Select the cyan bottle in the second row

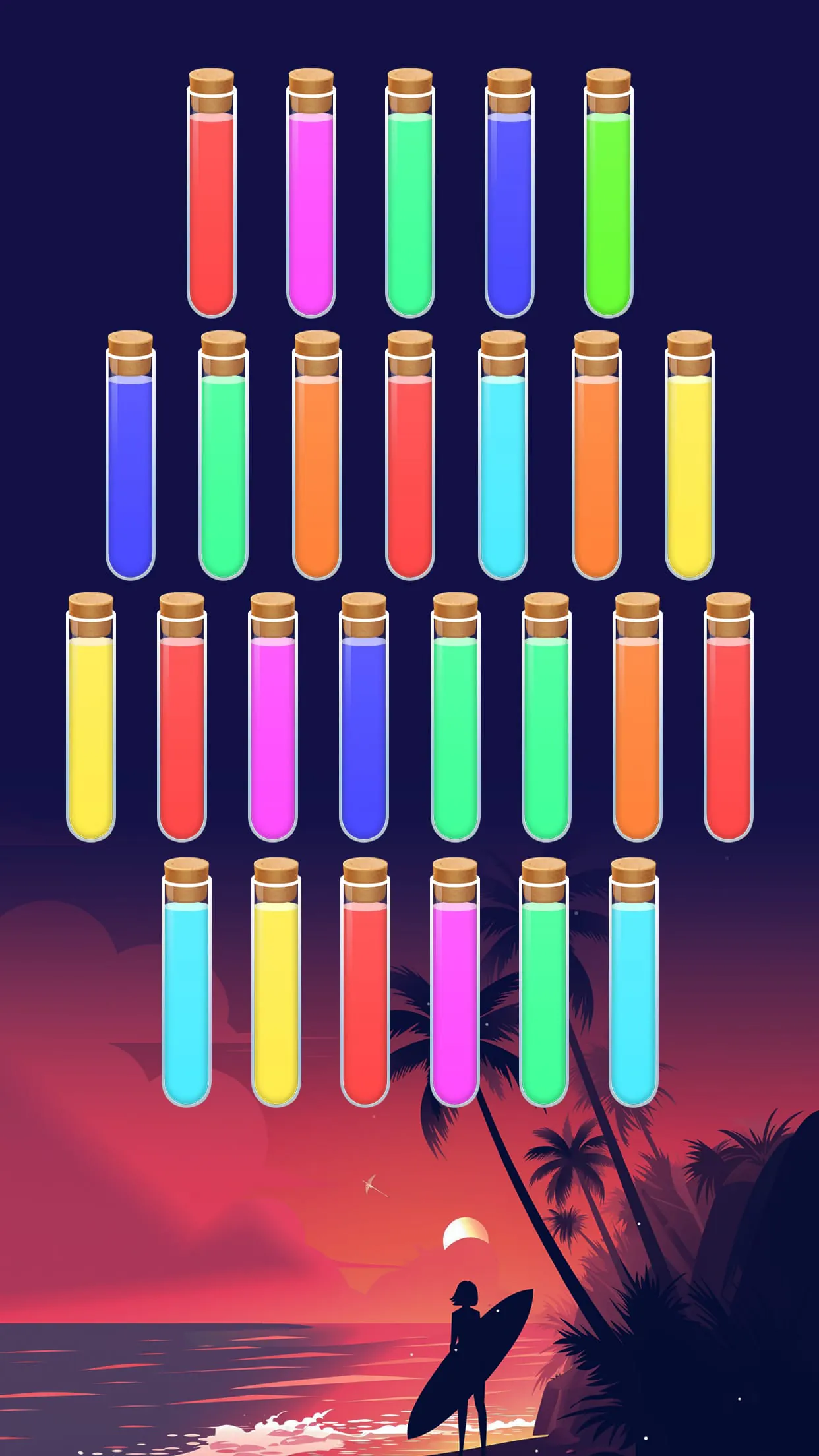[502, 462]
